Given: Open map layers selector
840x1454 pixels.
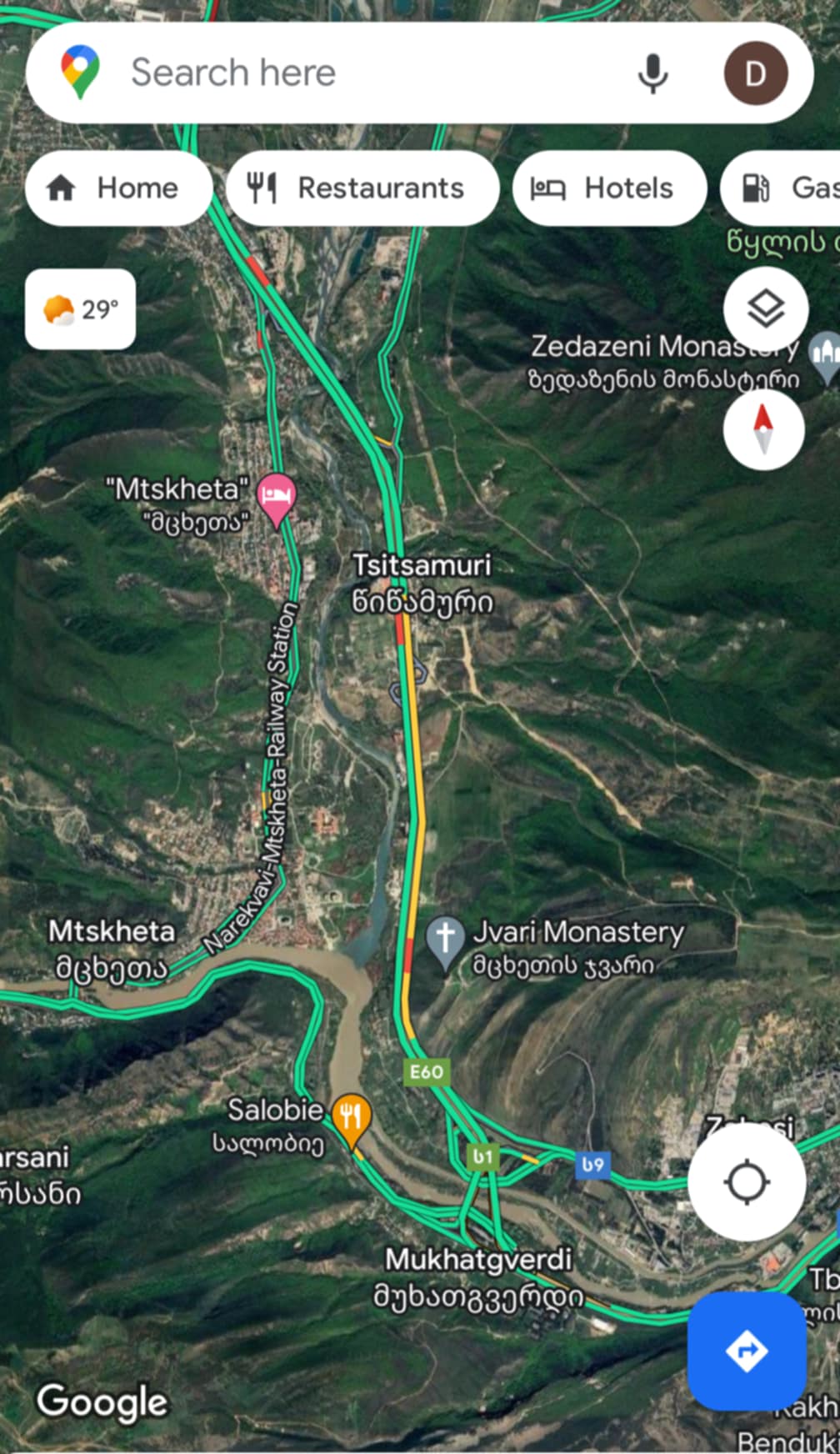Looking at the screenshot, I should (x=765, y=309).
